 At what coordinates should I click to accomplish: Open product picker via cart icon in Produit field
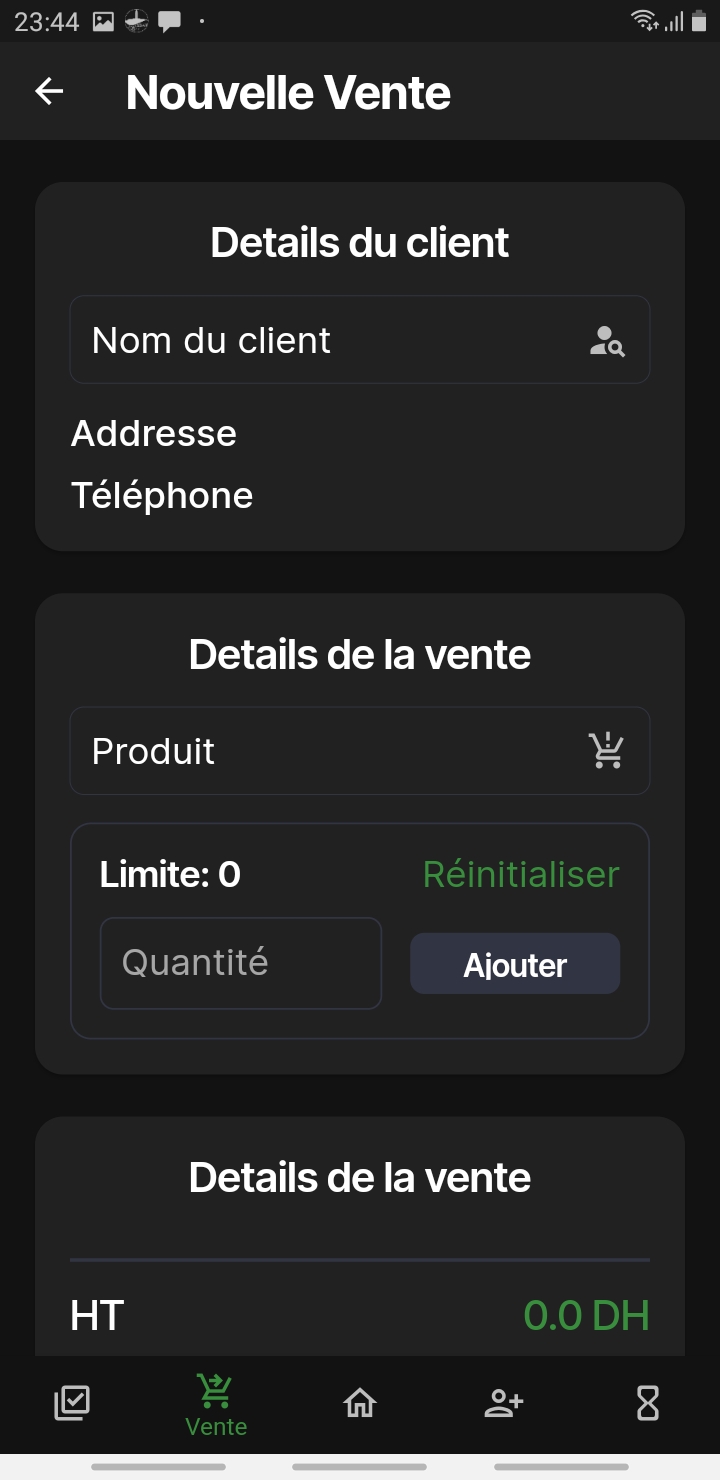click(x=606, y=751)
